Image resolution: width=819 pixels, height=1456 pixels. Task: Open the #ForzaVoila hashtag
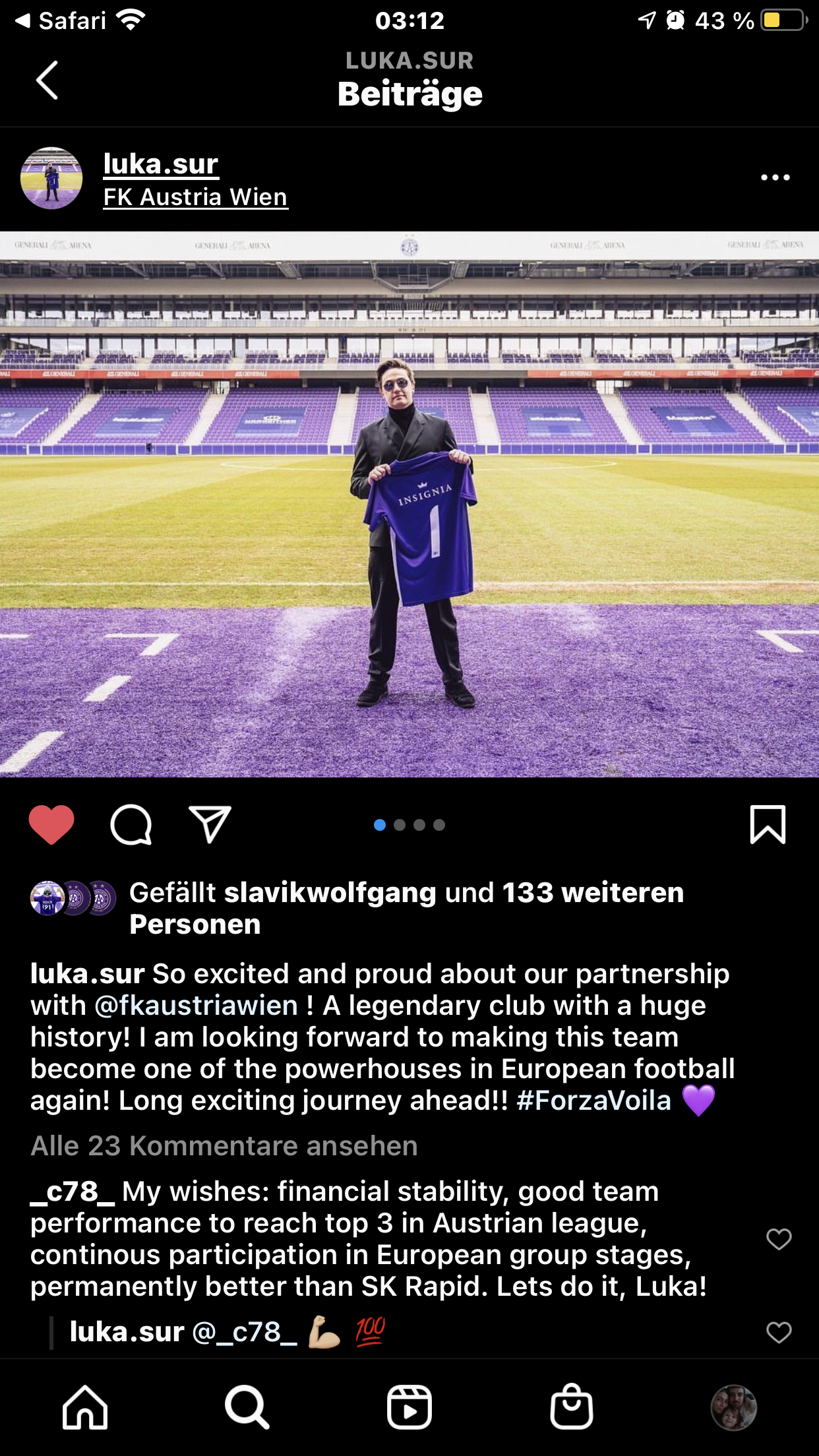(593, 1101)
